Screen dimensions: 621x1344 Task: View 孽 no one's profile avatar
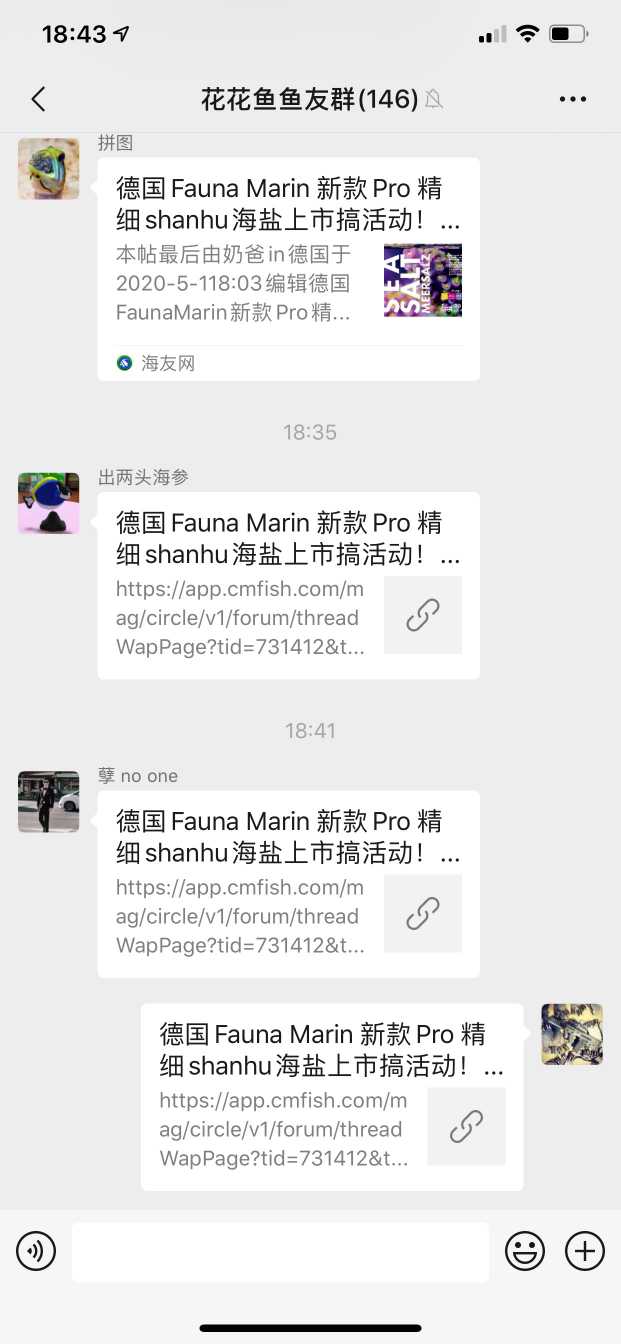tap(49, 802)
